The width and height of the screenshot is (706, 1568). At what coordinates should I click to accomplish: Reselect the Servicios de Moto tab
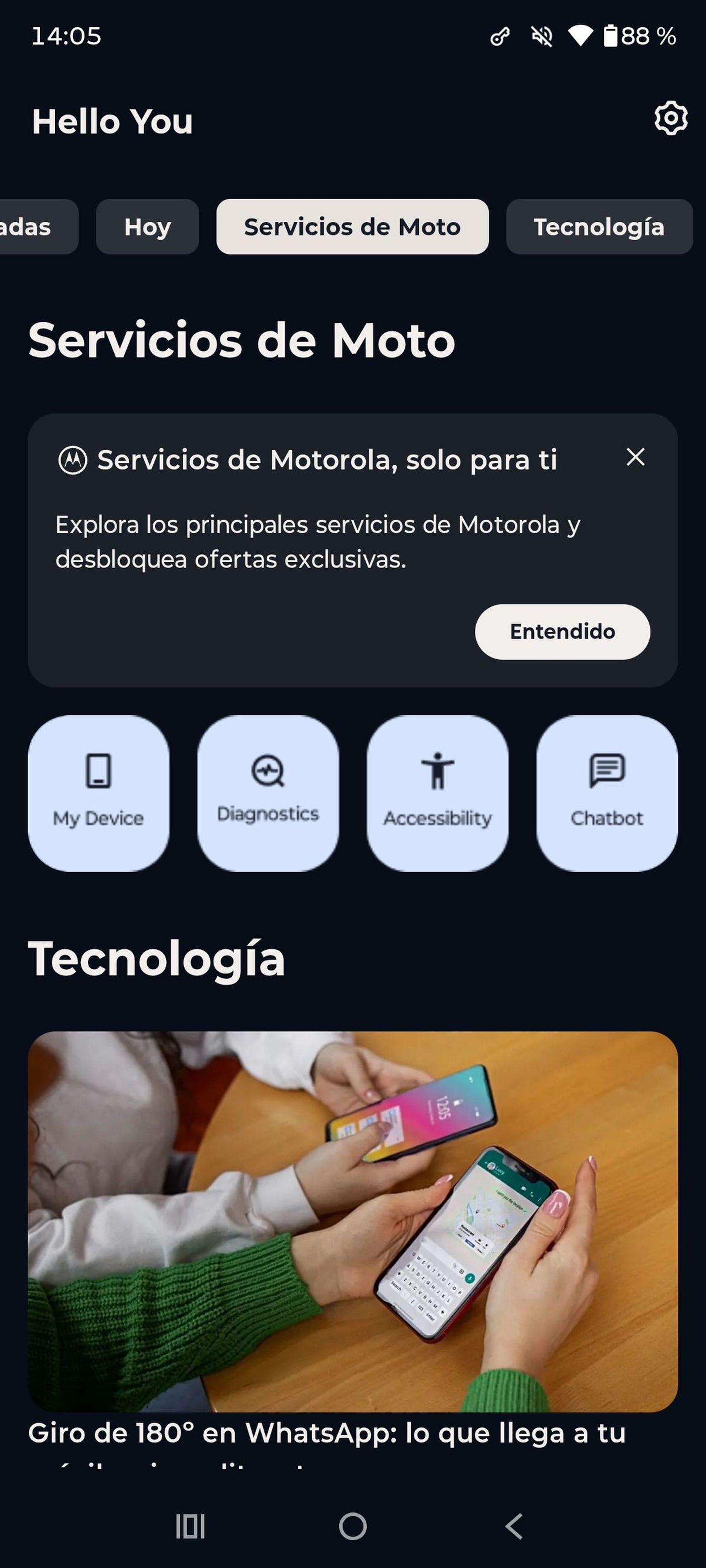(x=352, y=227)
